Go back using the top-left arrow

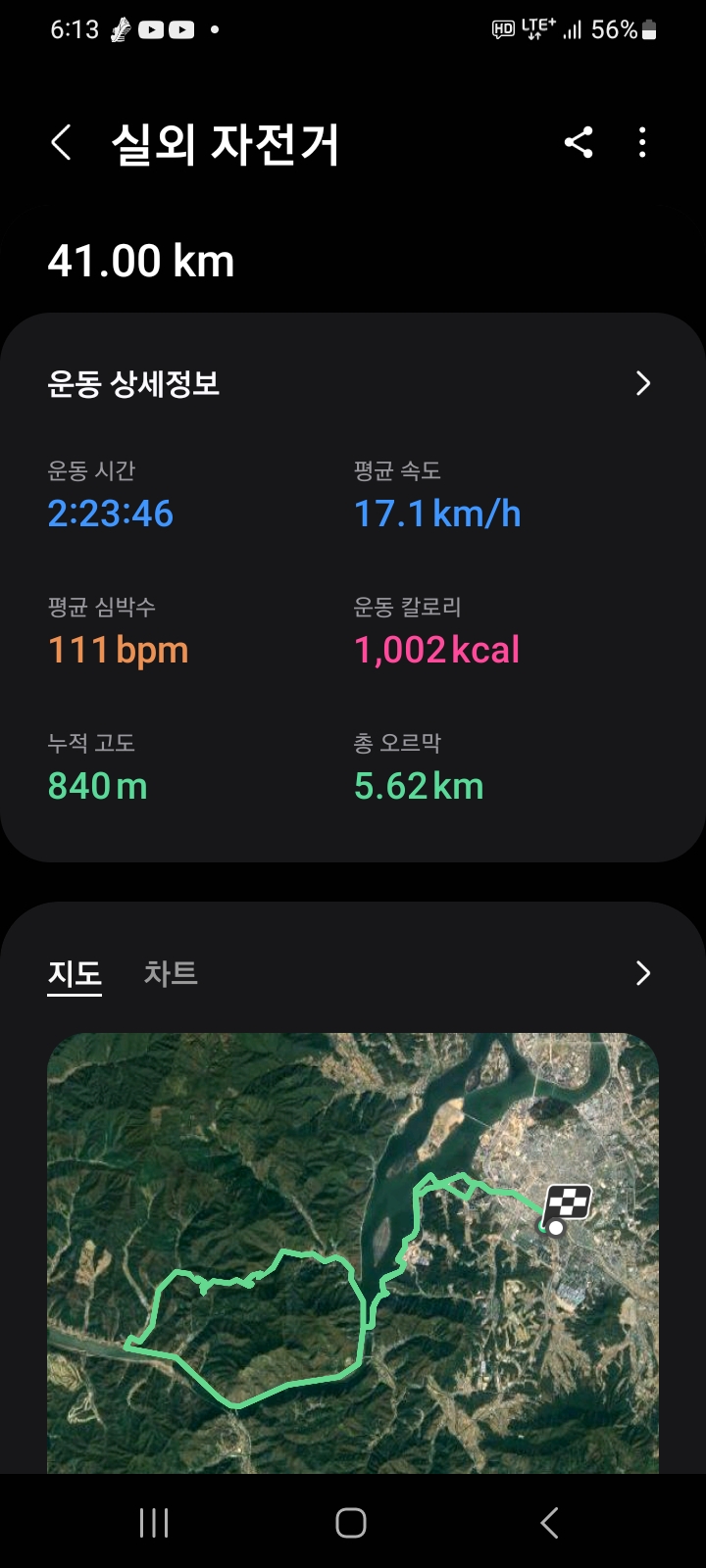[x=61, y=143]
